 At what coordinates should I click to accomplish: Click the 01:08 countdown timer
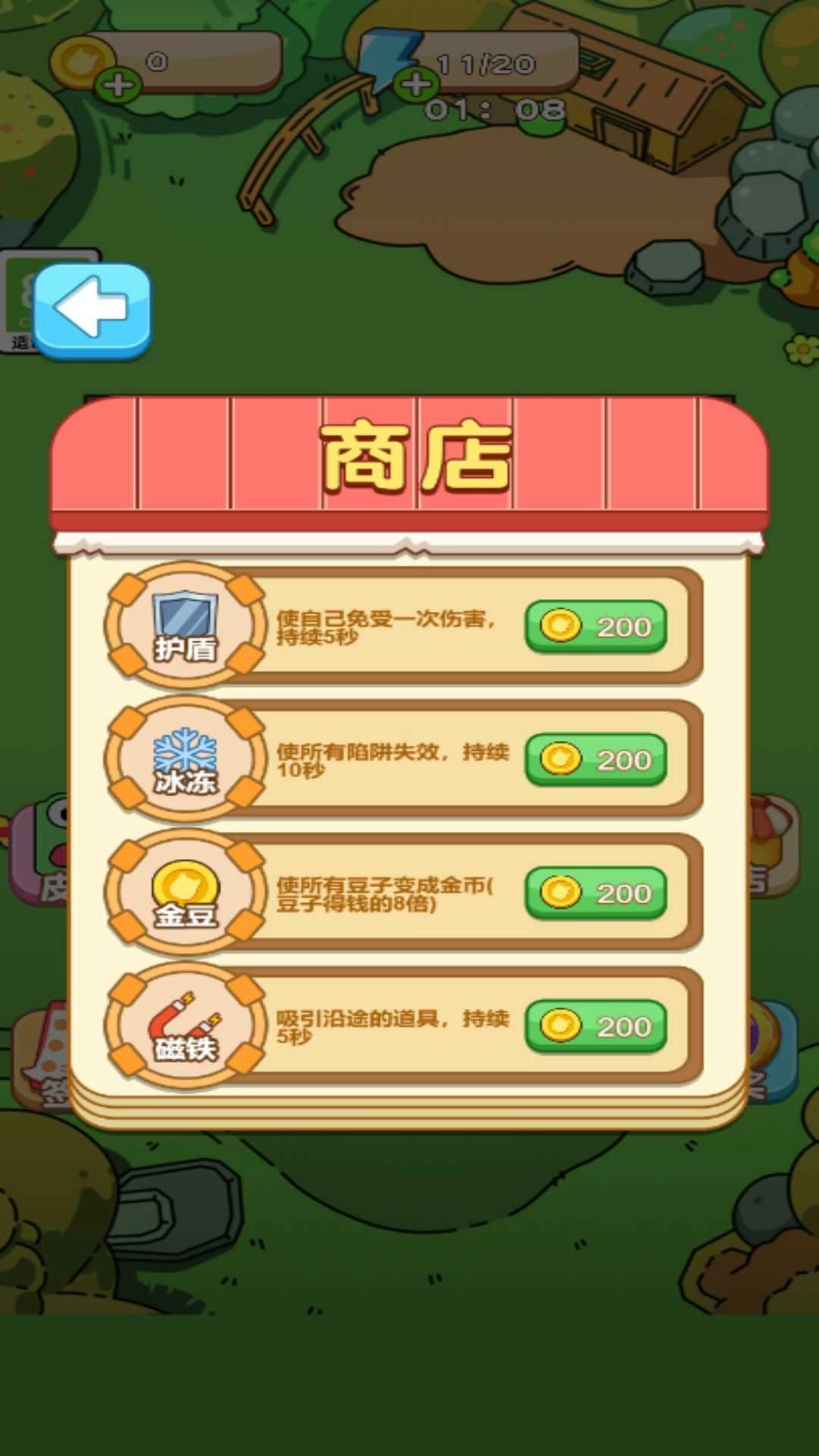pos(494,108)
